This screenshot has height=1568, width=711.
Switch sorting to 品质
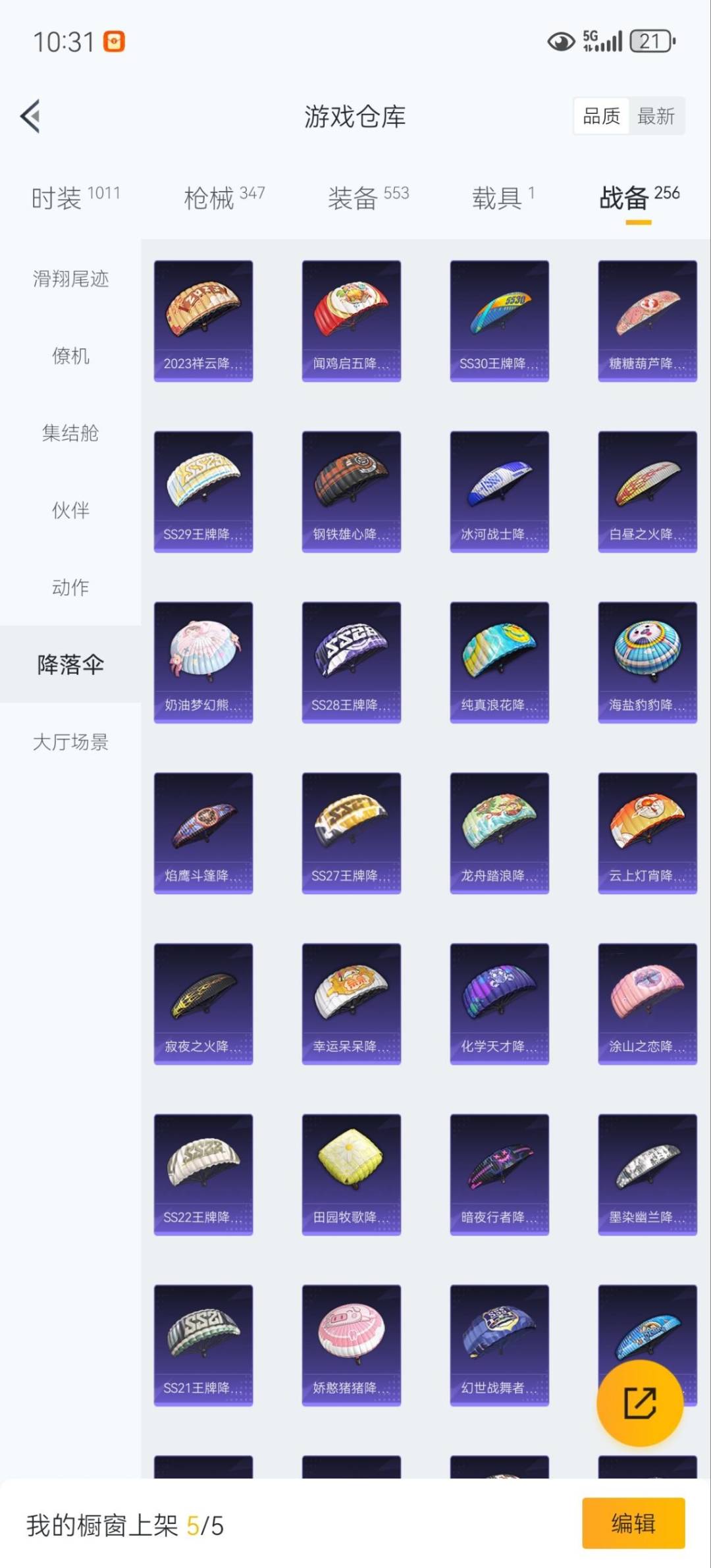(601, 116)
